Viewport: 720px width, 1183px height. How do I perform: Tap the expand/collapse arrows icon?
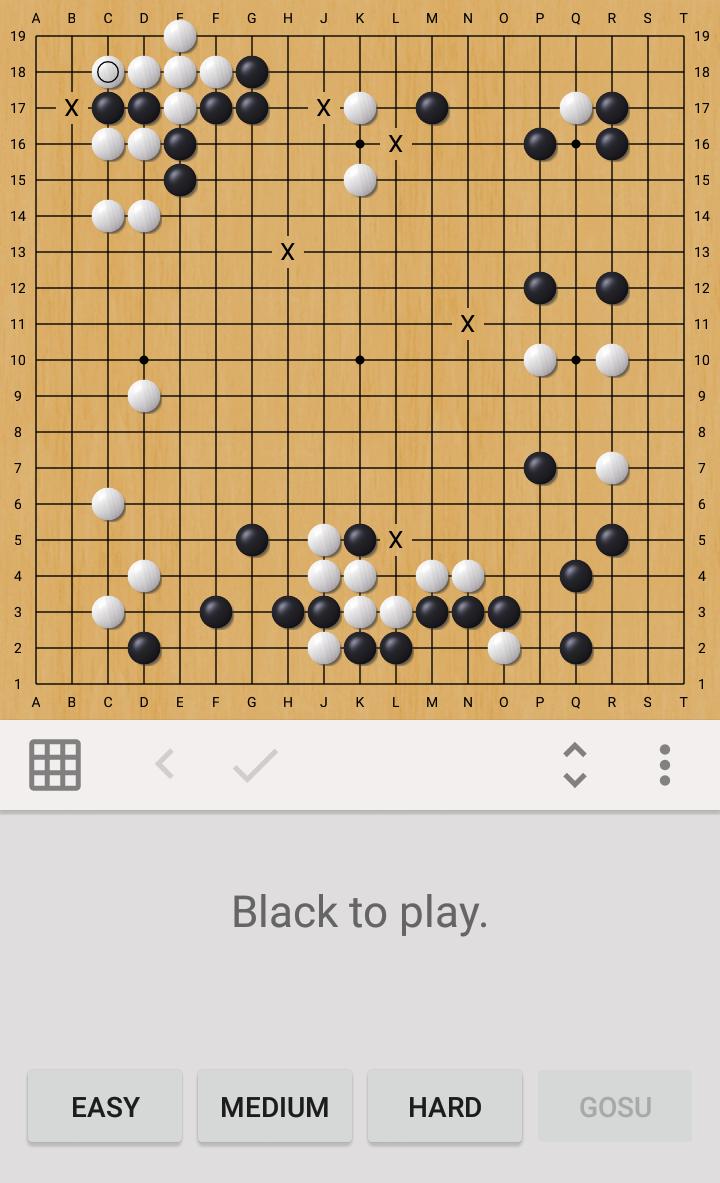[x=574, y=765]
